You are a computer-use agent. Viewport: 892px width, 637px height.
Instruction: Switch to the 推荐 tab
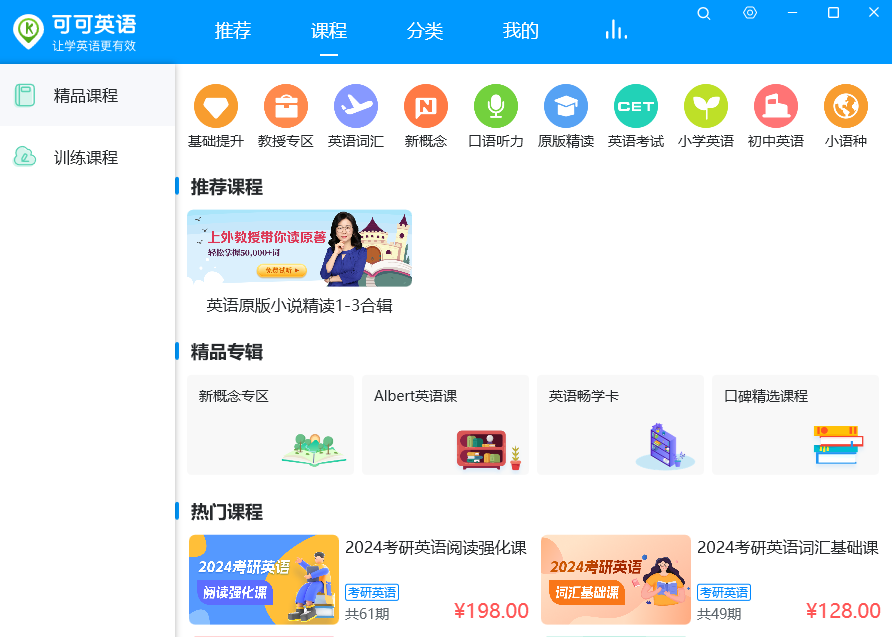click(x=233, y=31)
